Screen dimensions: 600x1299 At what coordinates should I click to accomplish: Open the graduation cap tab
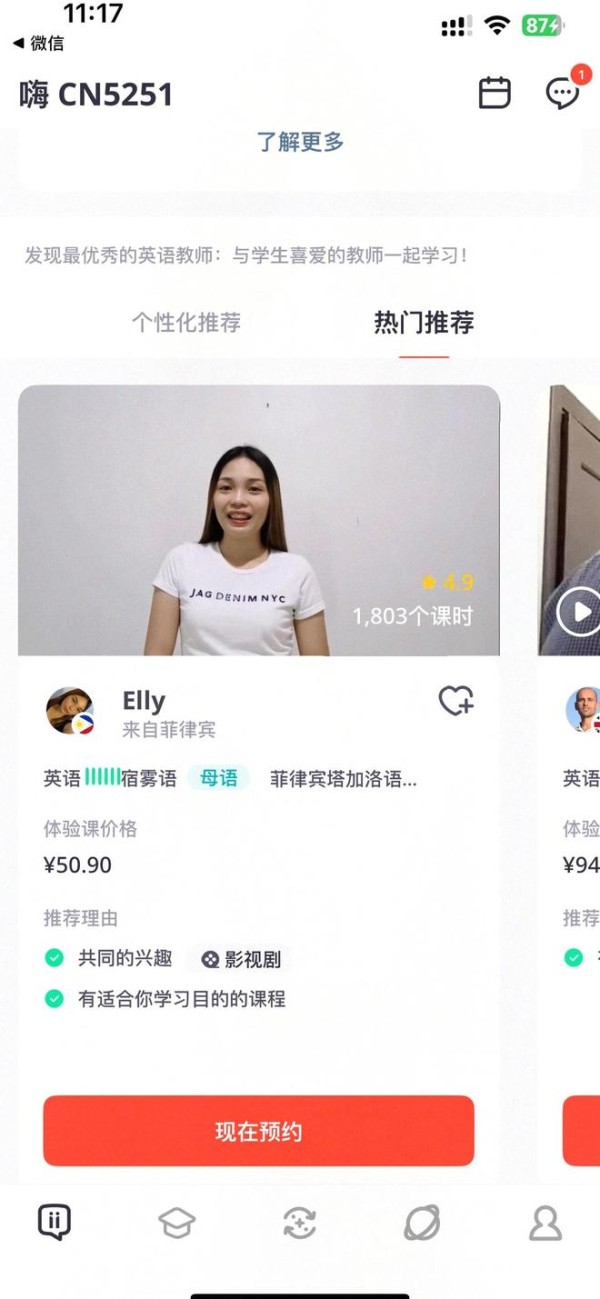pos(177,1223)
